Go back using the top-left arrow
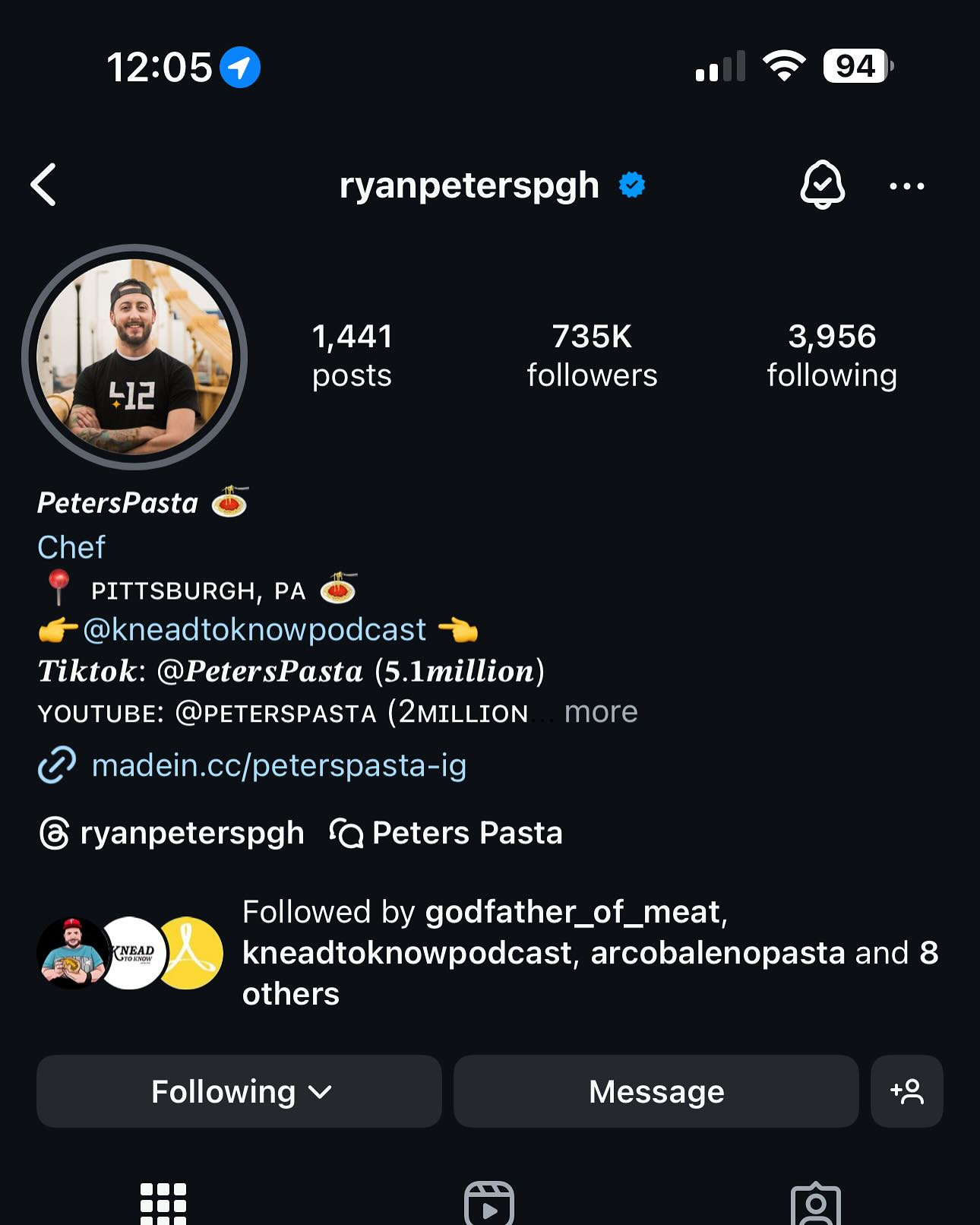 (44, 185)
